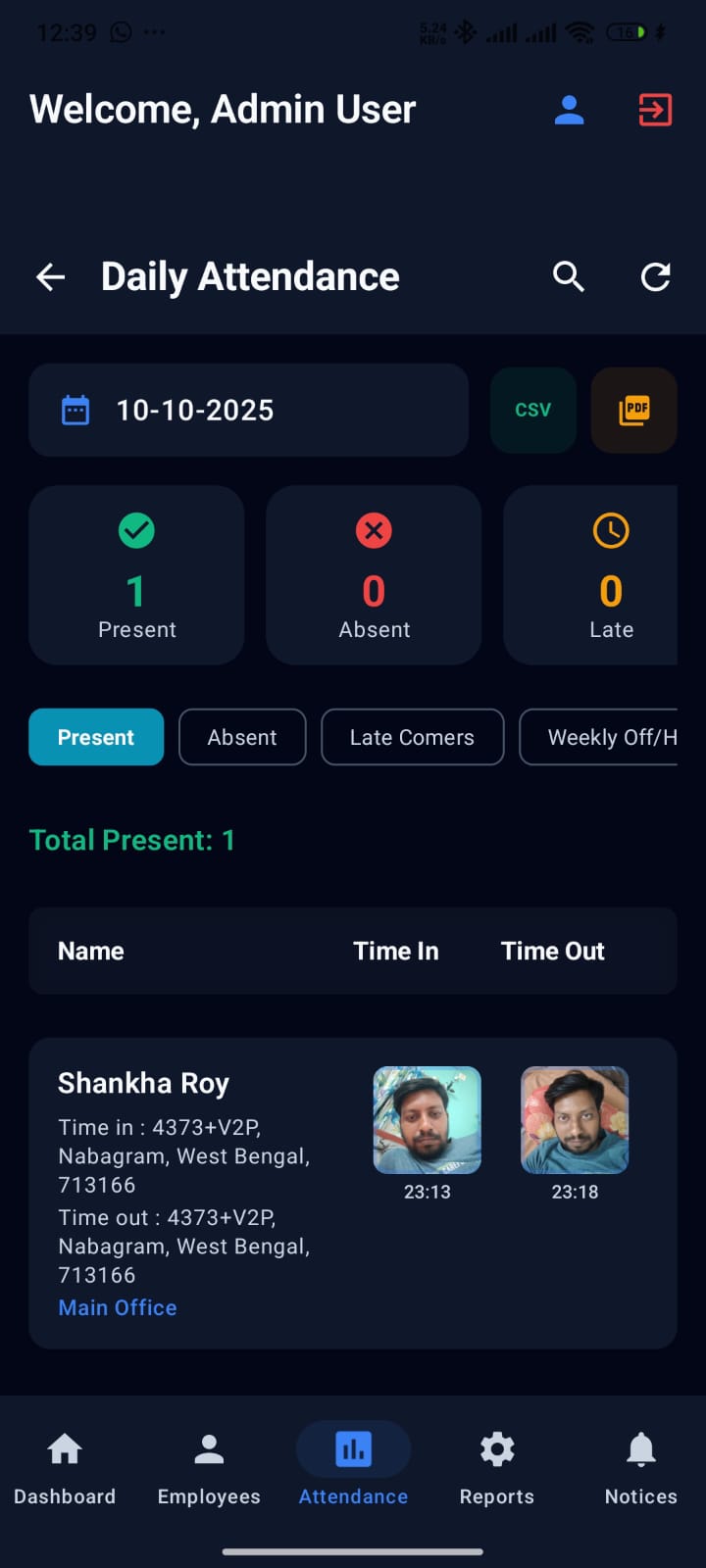706x1568 pixels.
Task: Export attendance as CSV
Action: point(533,410)
